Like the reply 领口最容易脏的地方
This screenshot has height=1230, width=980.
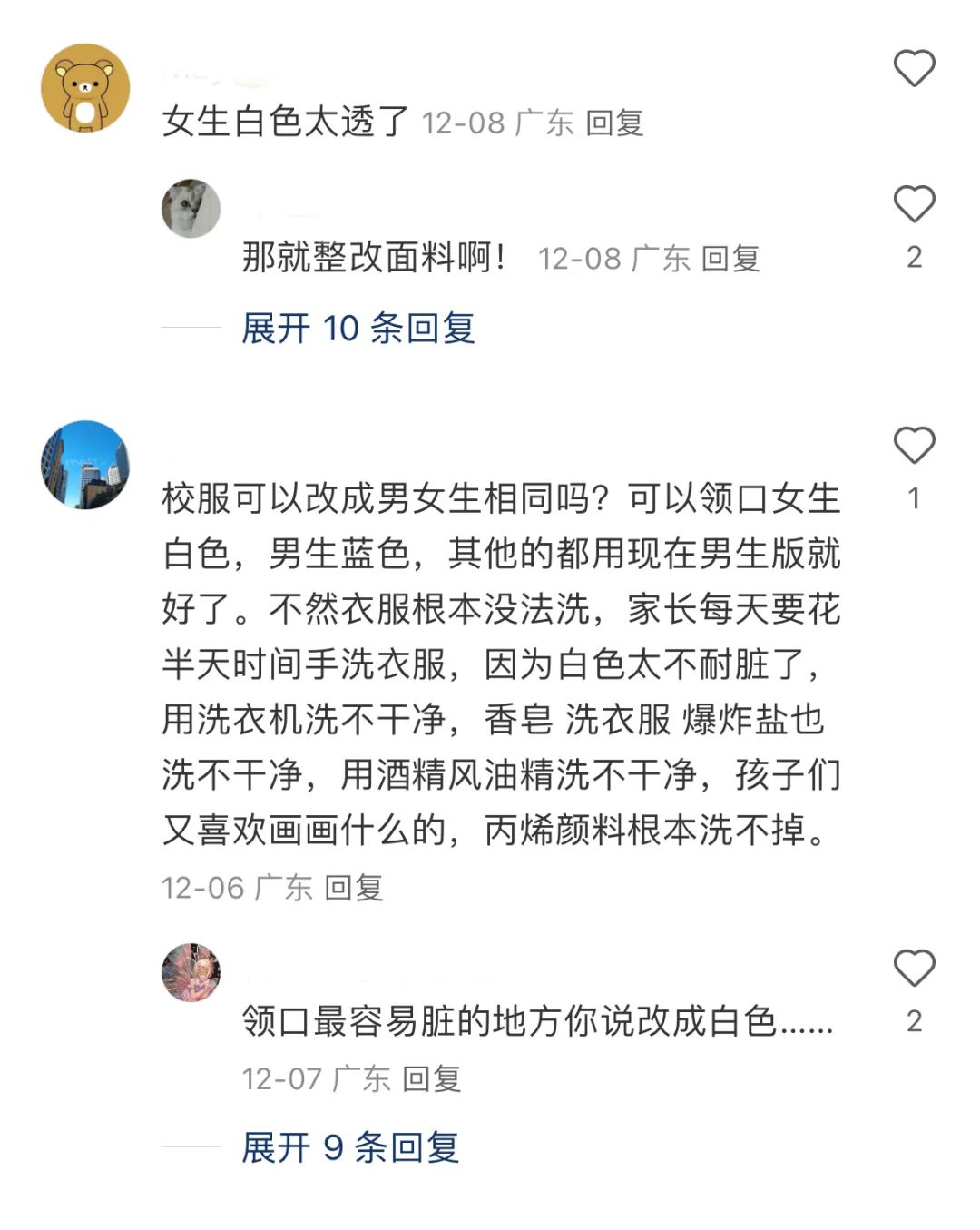[x=914, y=969]
